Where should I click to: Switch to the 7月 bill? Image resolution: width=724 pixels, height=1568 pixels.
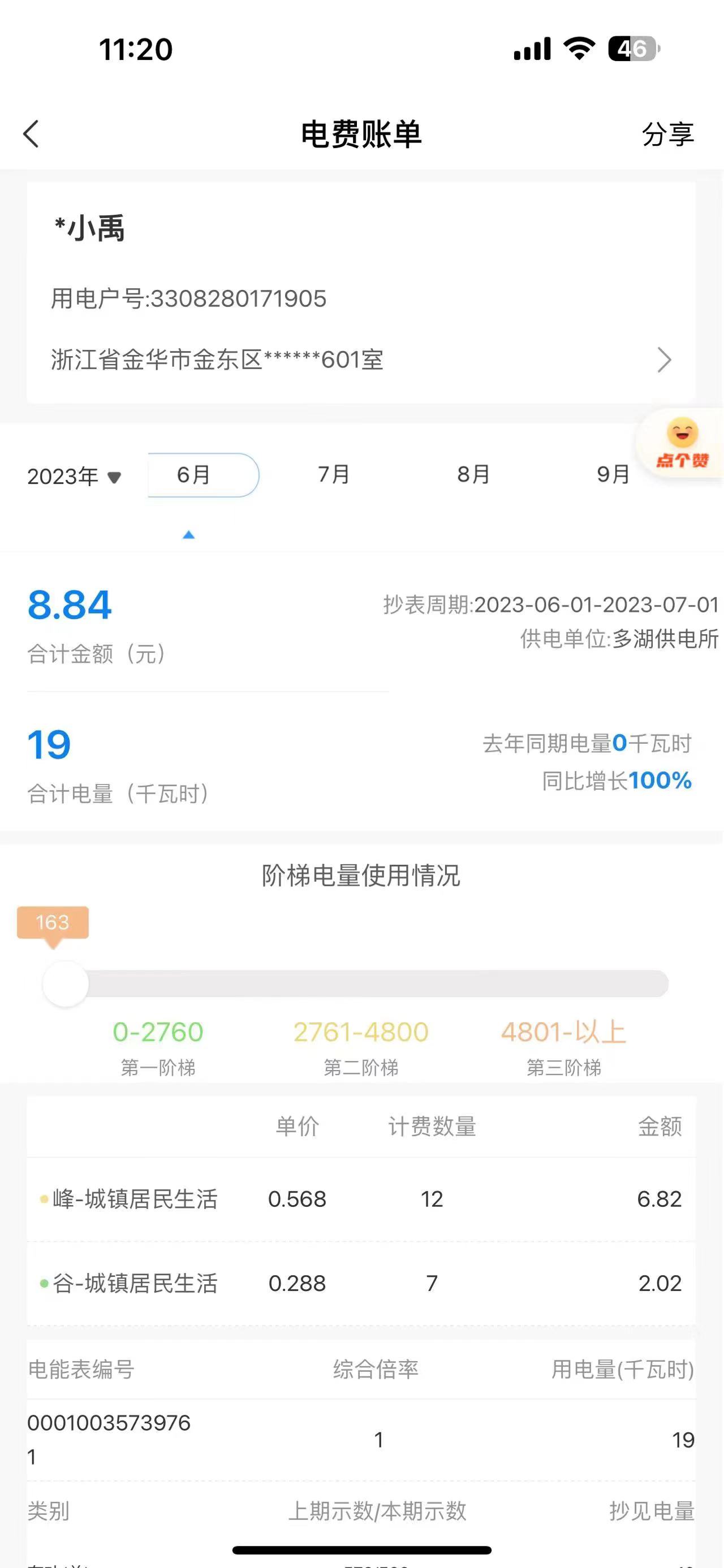tap(334, 474)
